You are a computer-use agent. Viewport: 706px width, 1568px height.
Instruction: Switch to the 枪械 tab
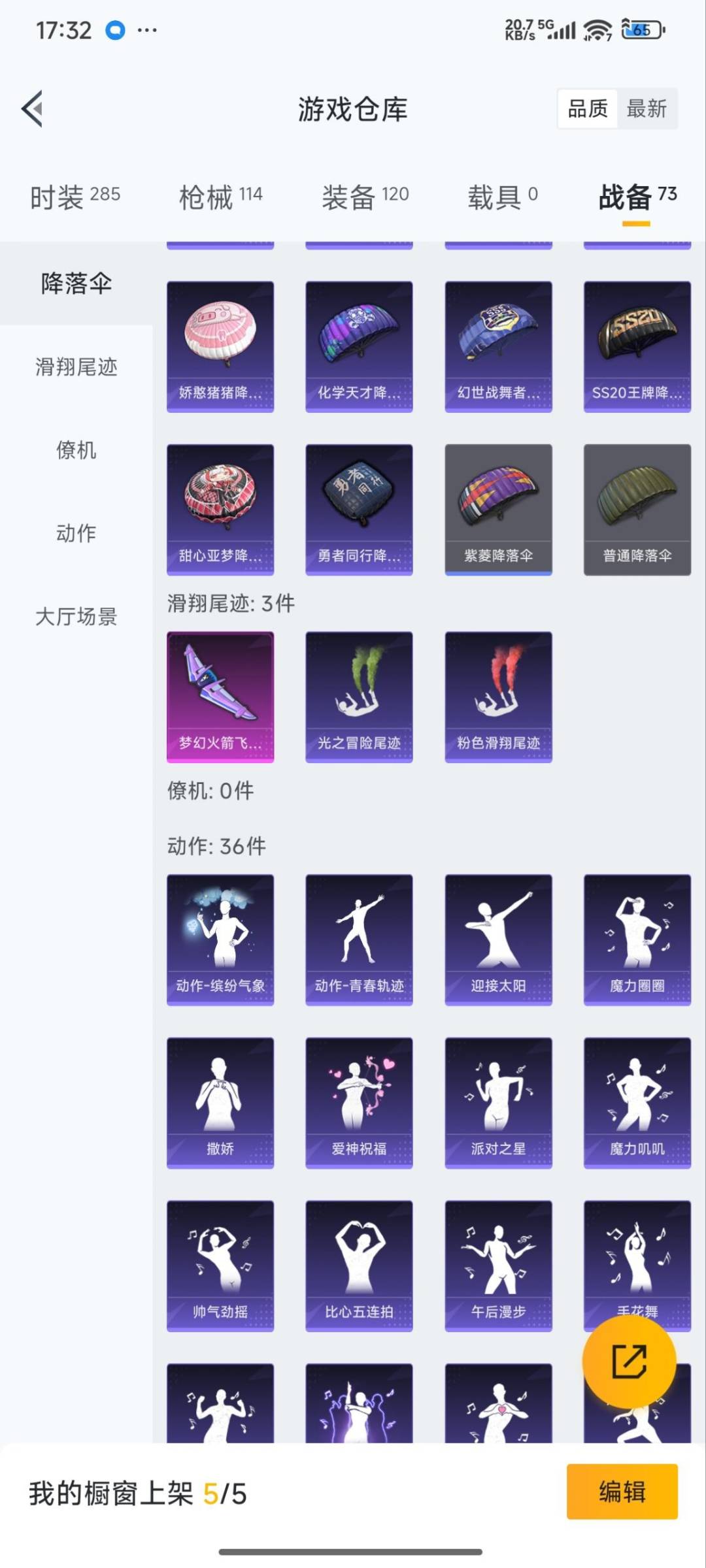click(221, 196)
